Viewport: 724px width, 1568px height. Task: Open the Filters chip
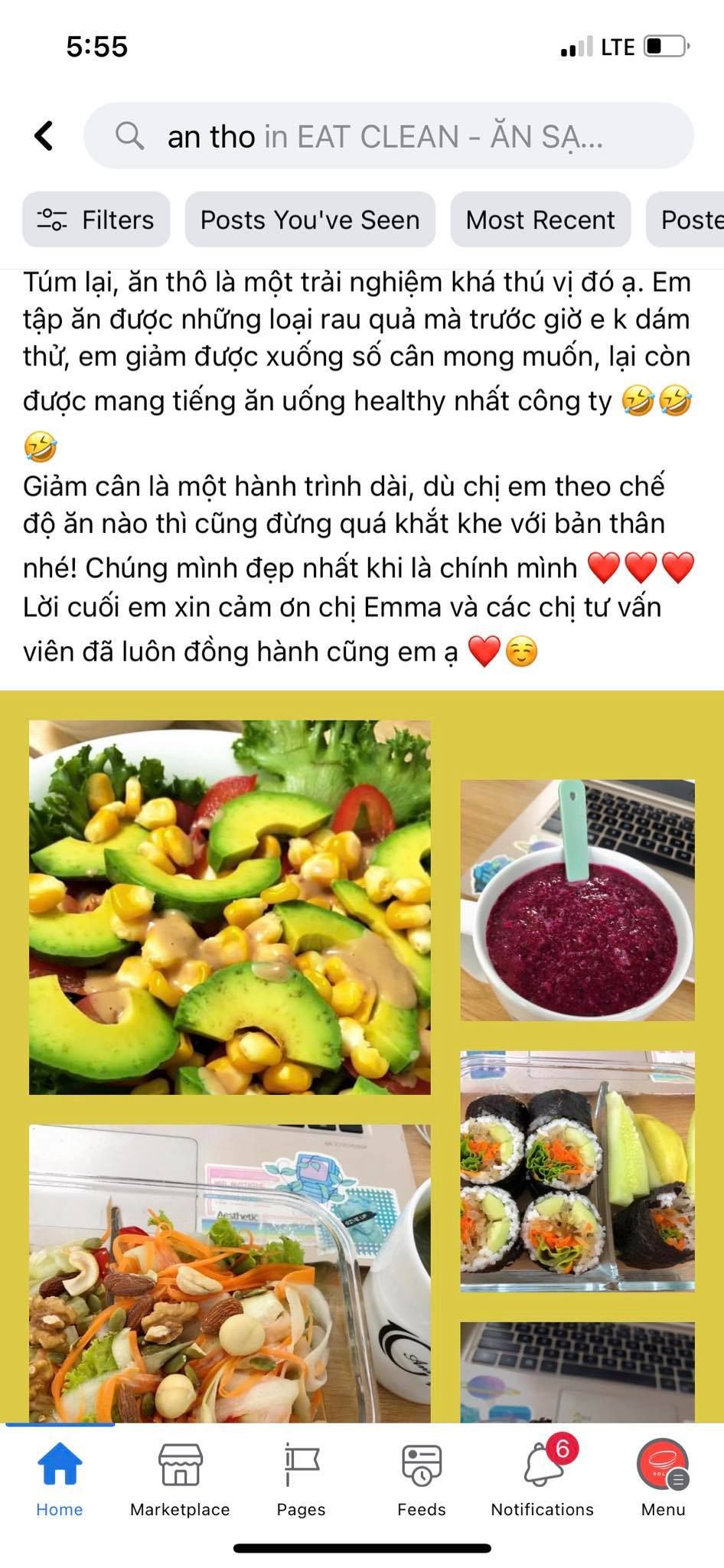[96, 220]
